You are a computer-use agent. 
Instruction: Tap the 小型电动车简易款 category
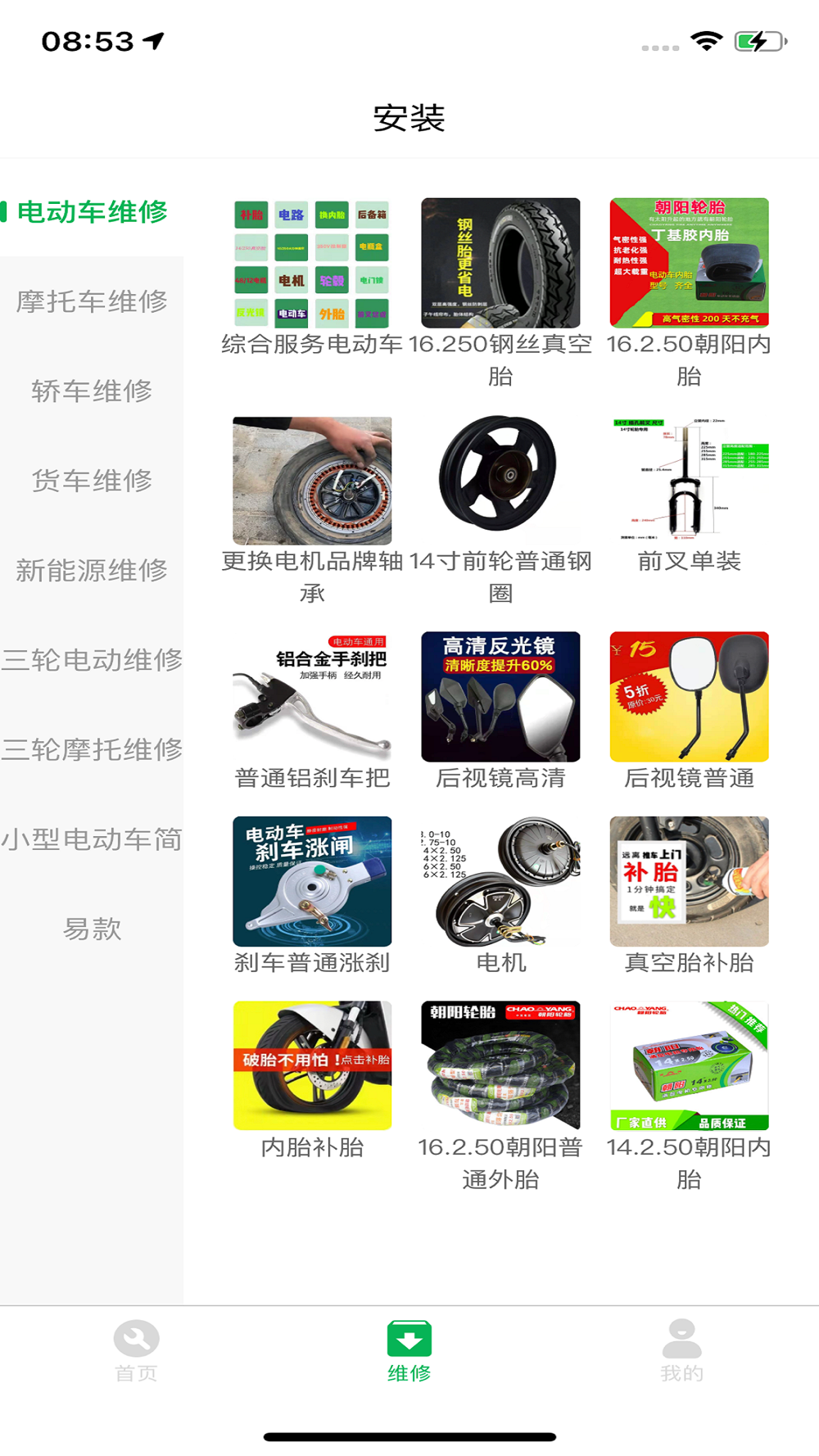[x=92, y=883]
